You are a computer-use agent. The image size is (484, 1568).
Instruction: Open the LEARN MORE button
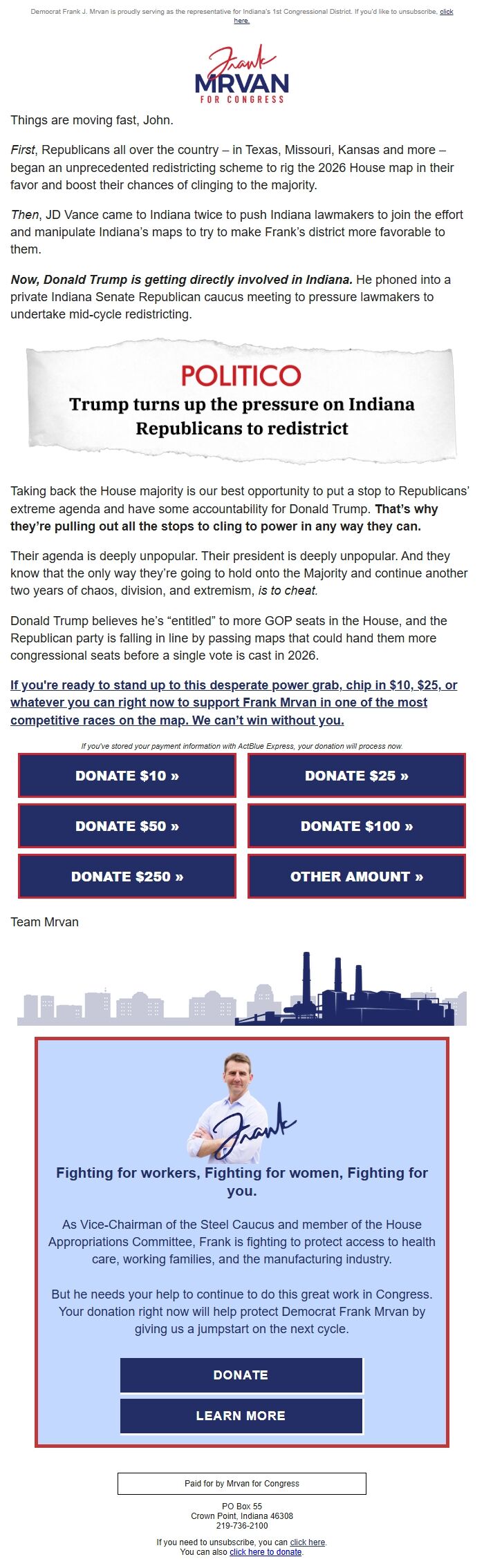[x=241, y=1415]
